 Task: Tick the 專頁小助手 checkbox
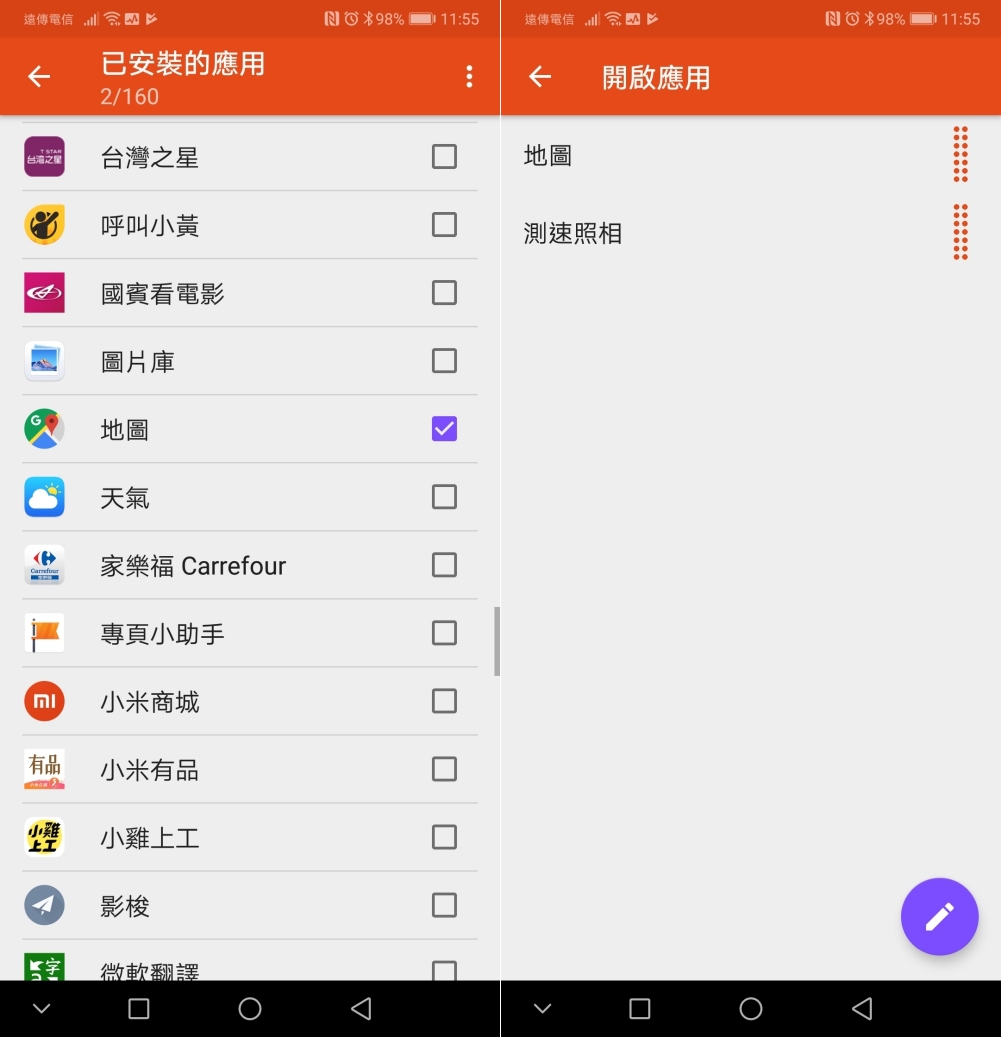pyautogui.click(x=444, y=633)
